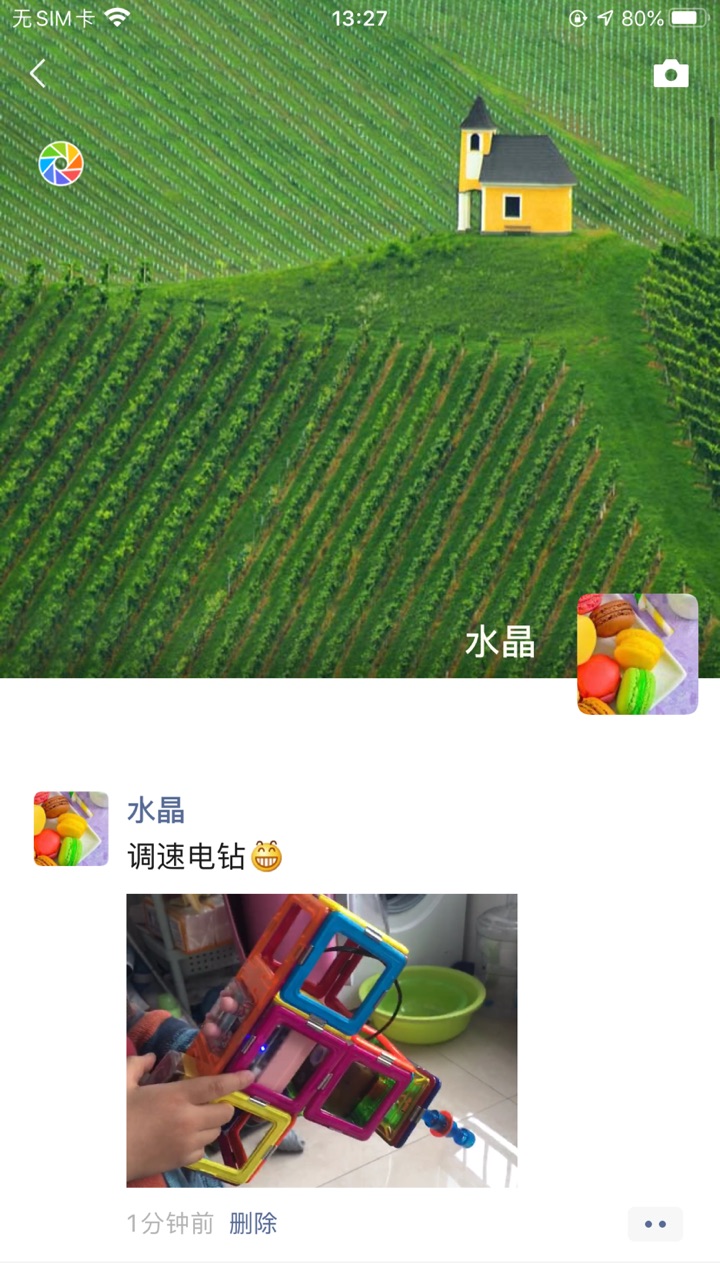Open the like and comment menu
The image size is (720, 1280).
655,1224
